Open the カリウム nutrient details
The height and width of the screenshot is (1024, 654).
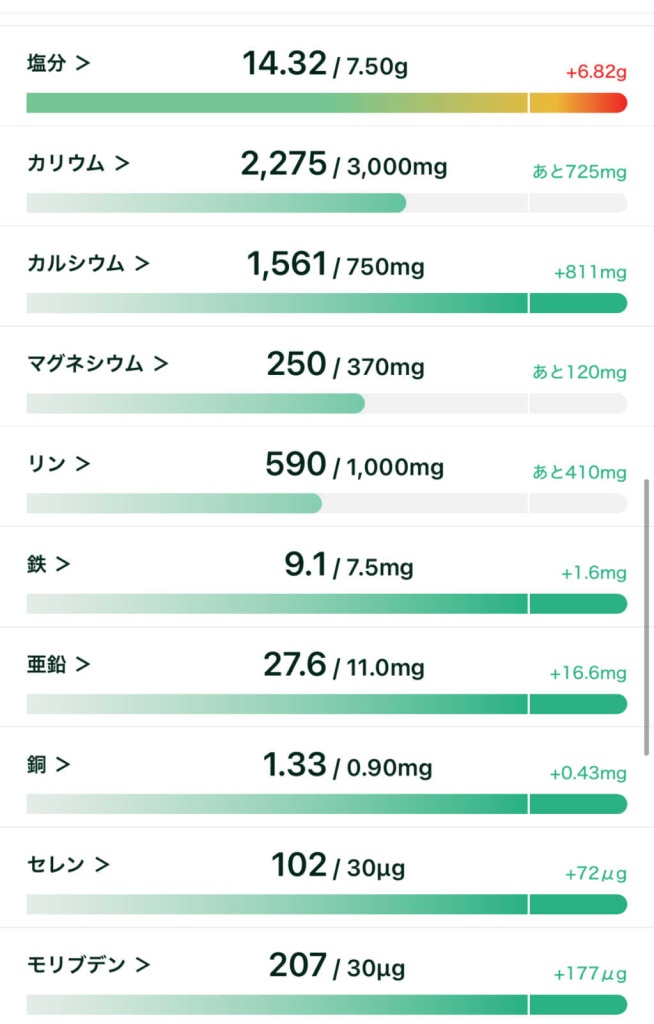(78, 164)
